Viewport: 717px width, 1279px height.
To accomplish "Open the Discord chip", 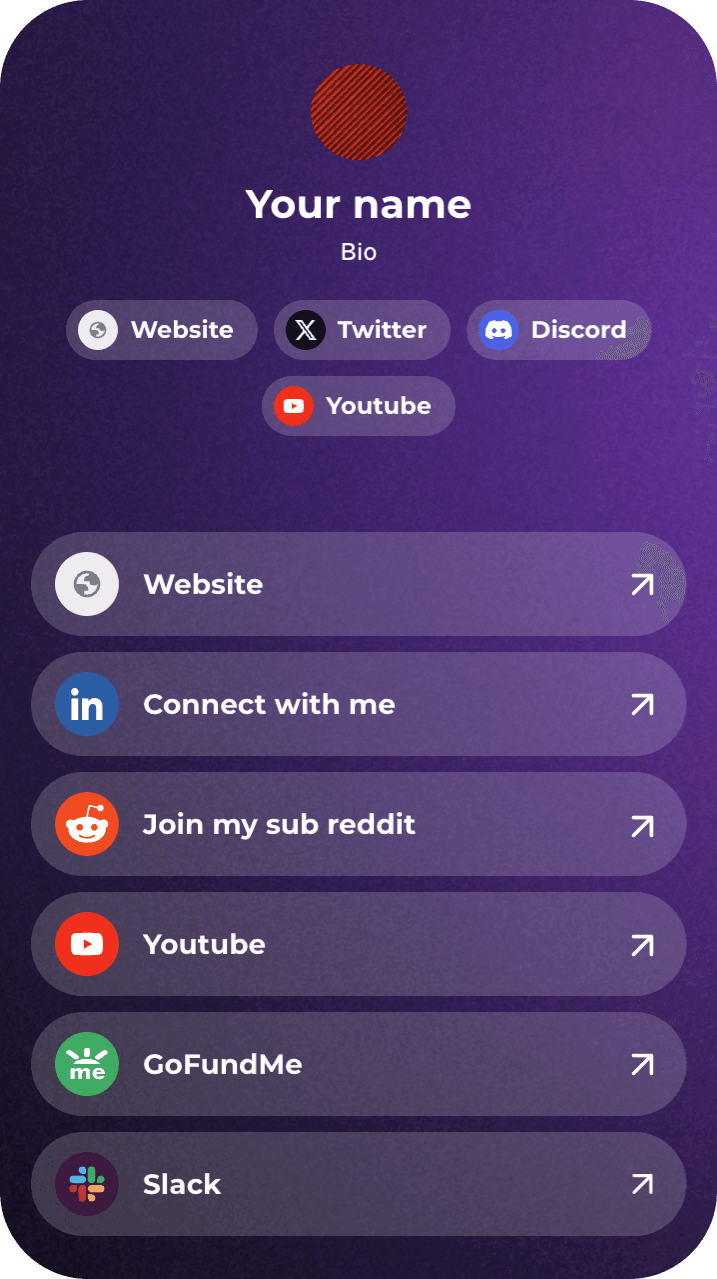I will pos(558,330).
